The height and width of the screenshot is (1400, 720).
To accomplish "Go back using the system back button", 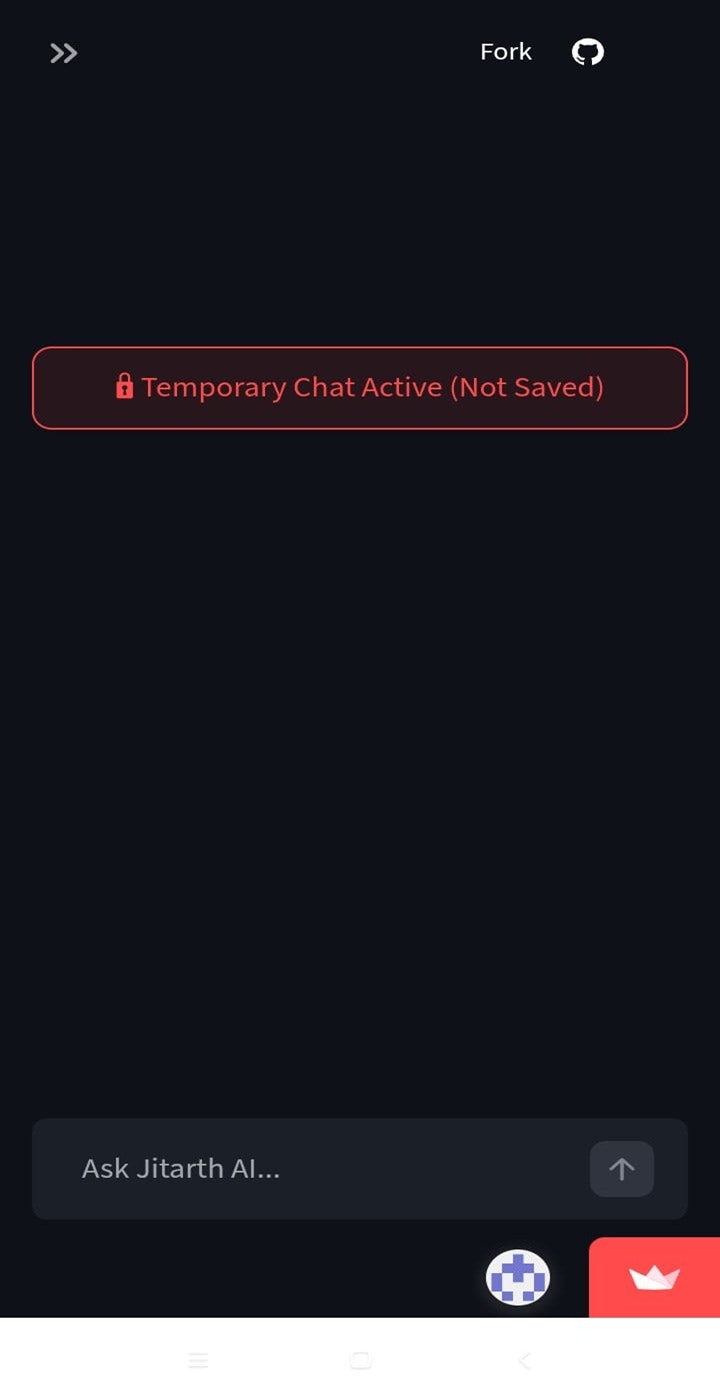I will [525, 1360].
